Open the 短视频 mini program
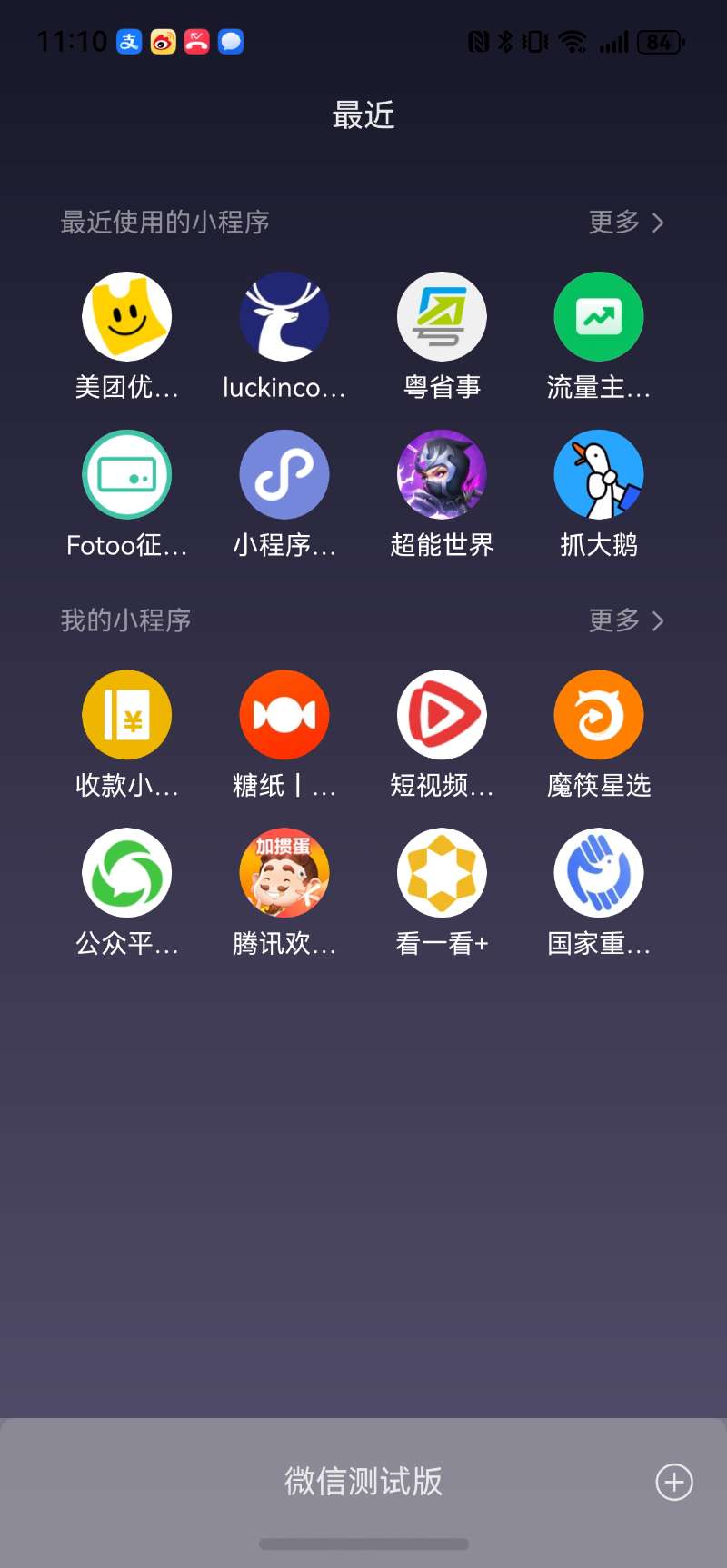The image size is (727, 1568). (442, 715)
